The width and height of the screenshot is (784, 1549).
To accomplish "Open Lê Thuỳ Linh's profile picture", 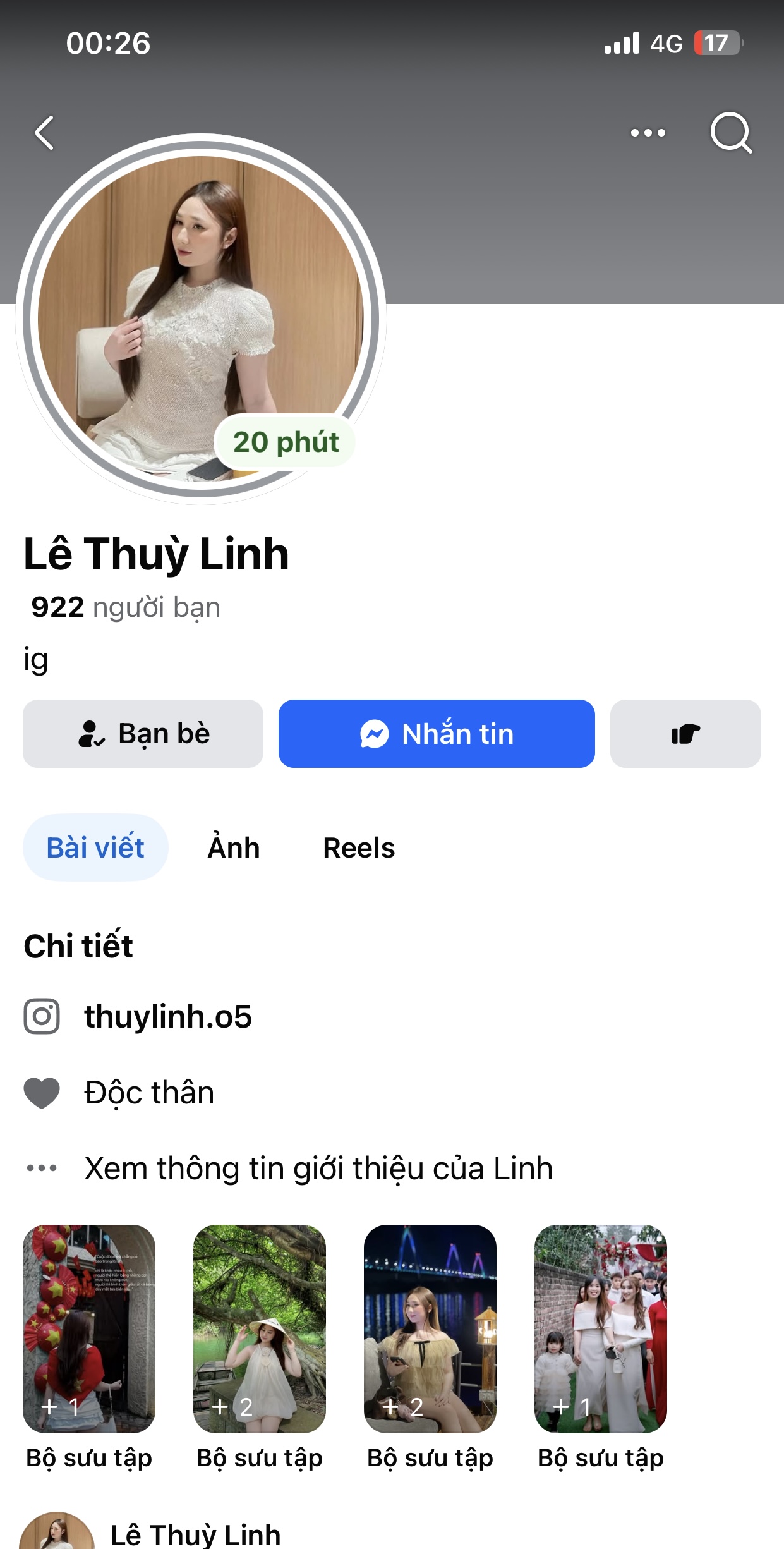I will (201, 318).
